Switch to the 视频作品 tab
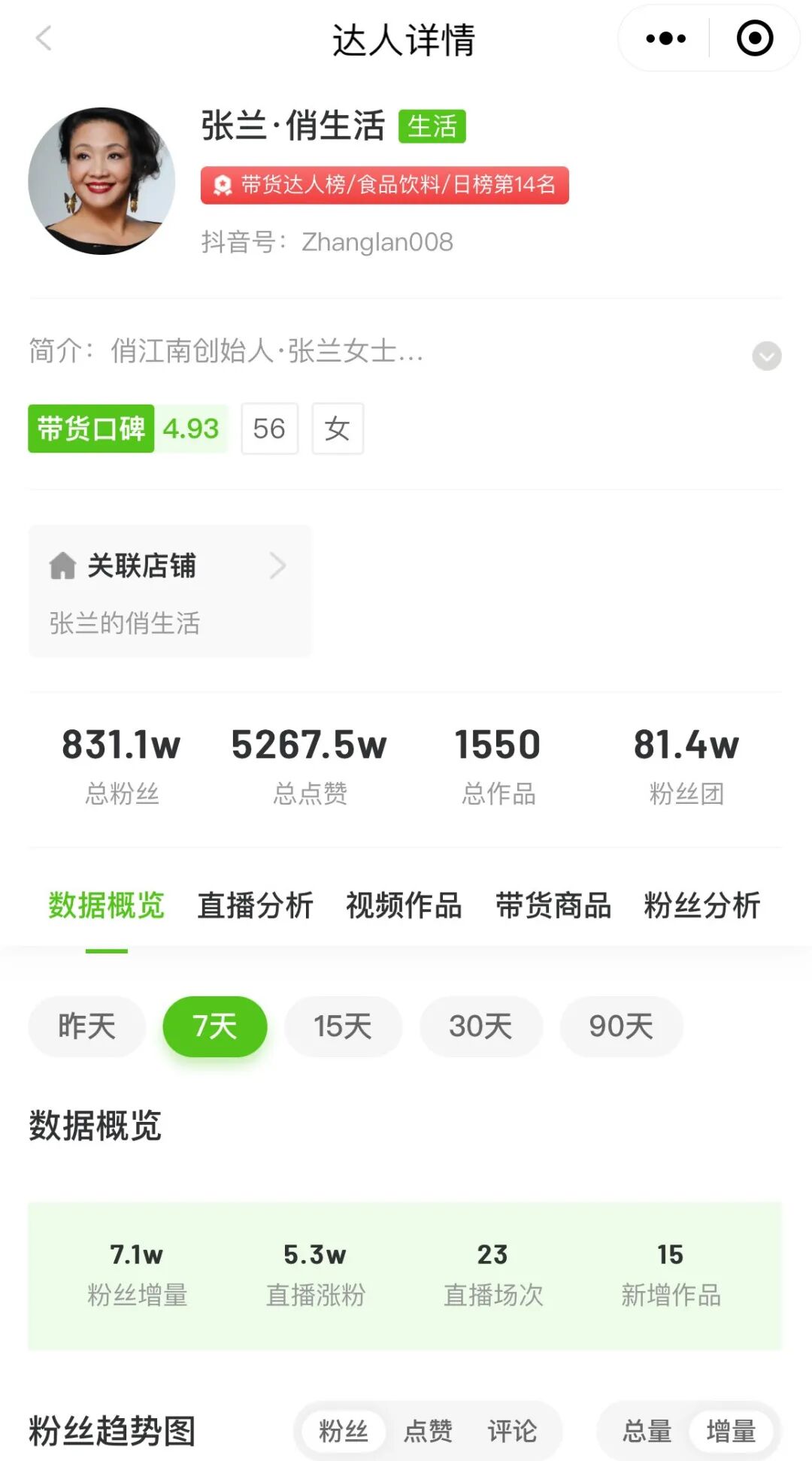Image resolution: width=812 pixels, height=1461 pixels. [x=404, y=905]
